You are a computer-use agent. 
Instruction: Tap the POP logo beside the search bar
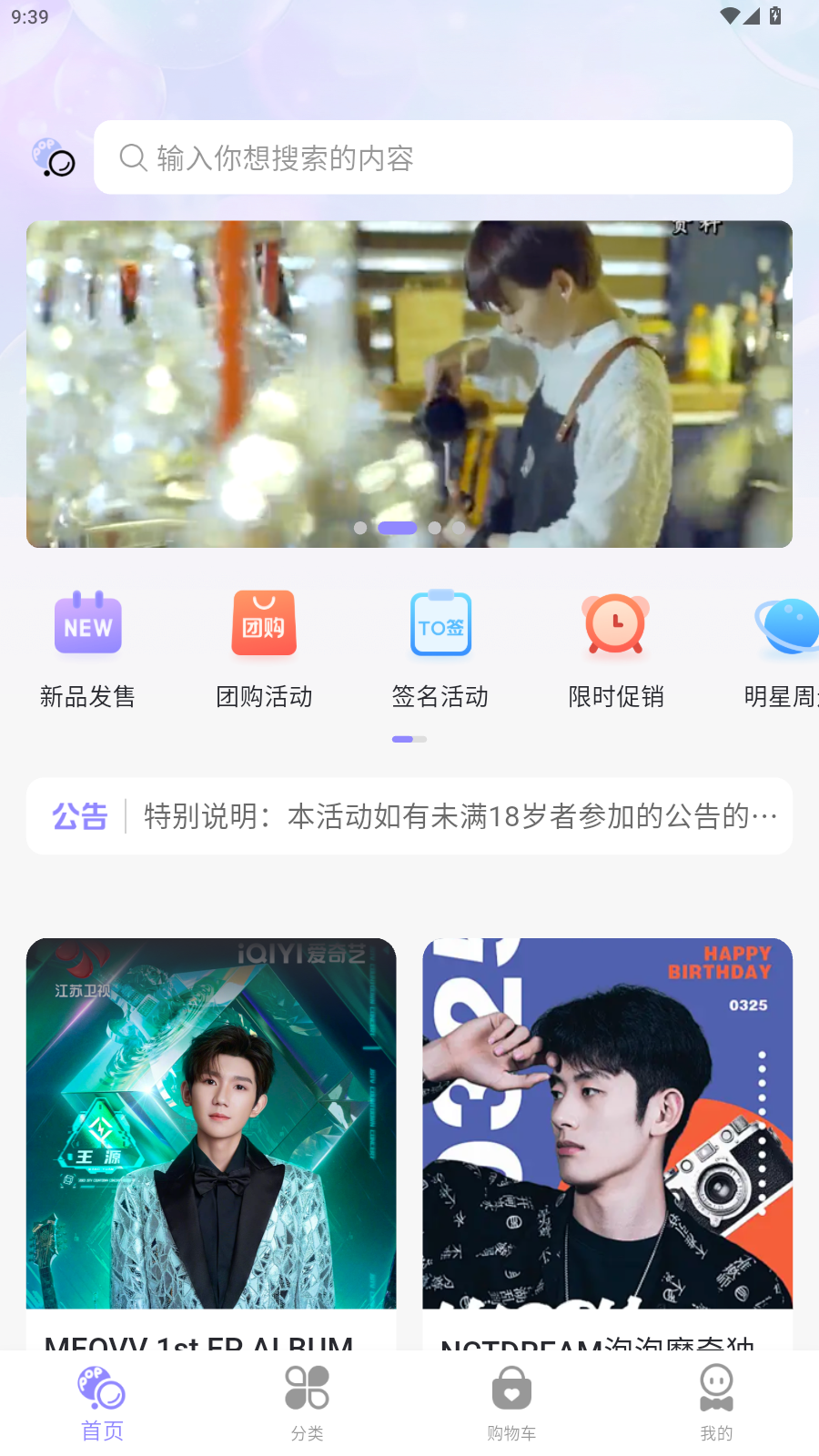tap(55, 157)
